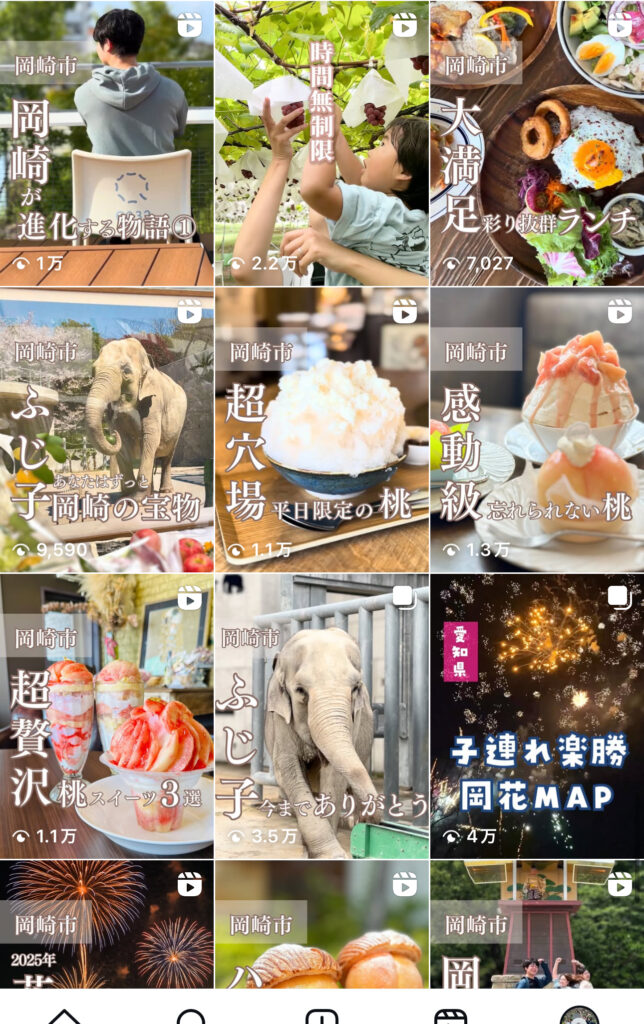Open the 岡崎が進化する物語① reel
Viewport: 644px width, 1024px height.
click(106, 143)
